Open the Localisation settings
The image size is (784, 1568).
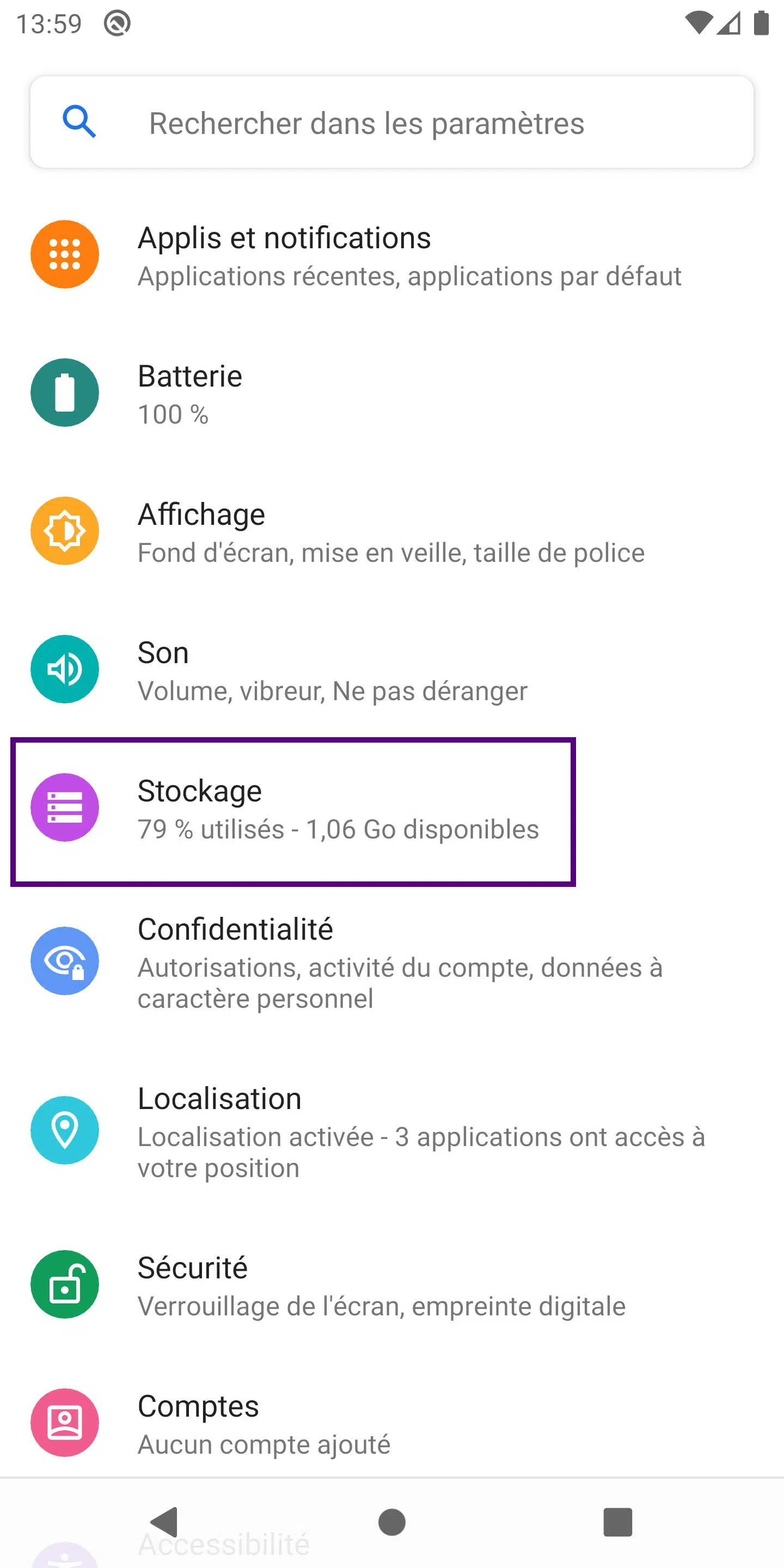click(392, 1131)
